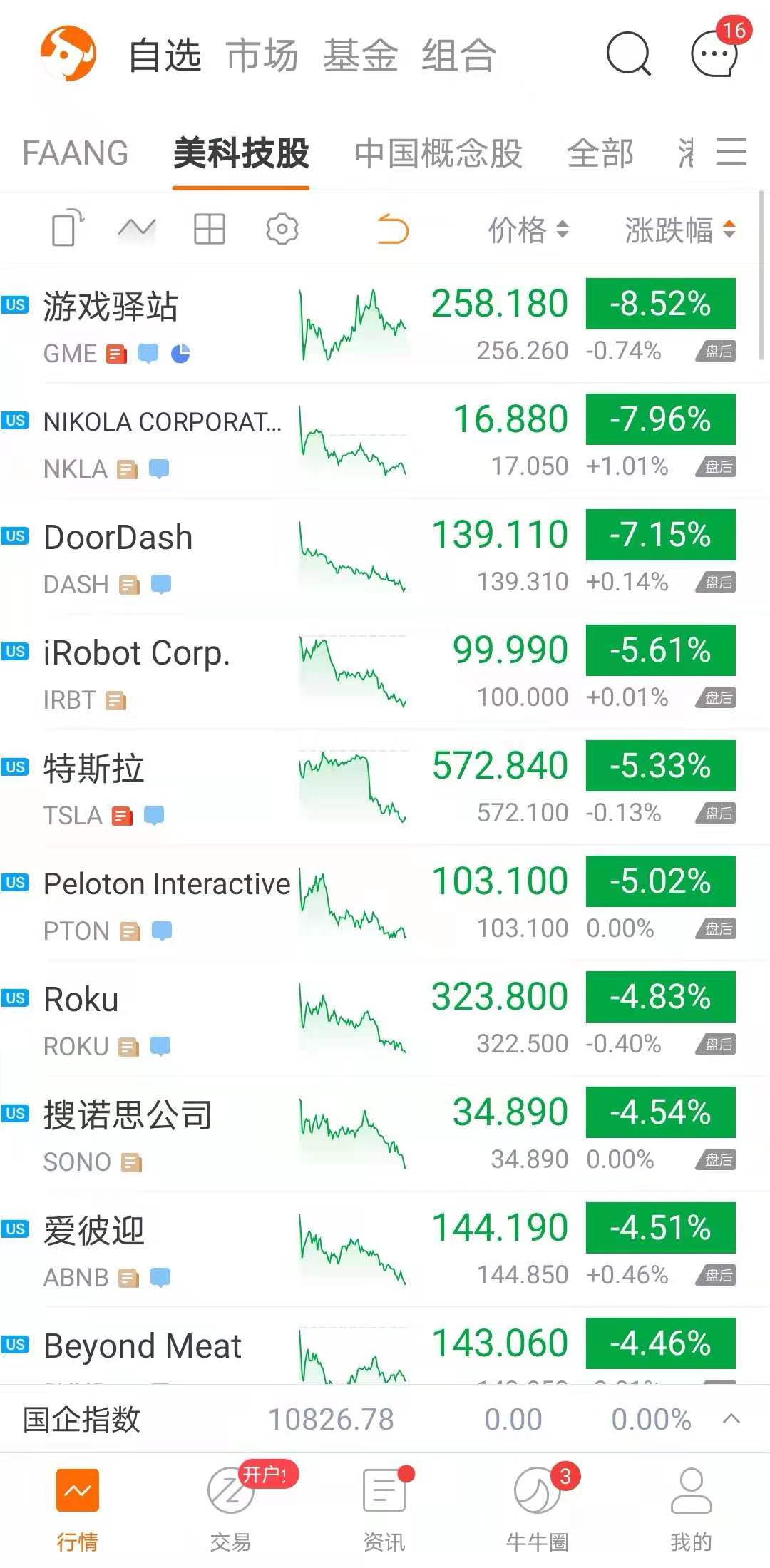Select the FAANG watchlist group
The height and width of the screenshot is (1568, 770).
[x=76, y=153]
